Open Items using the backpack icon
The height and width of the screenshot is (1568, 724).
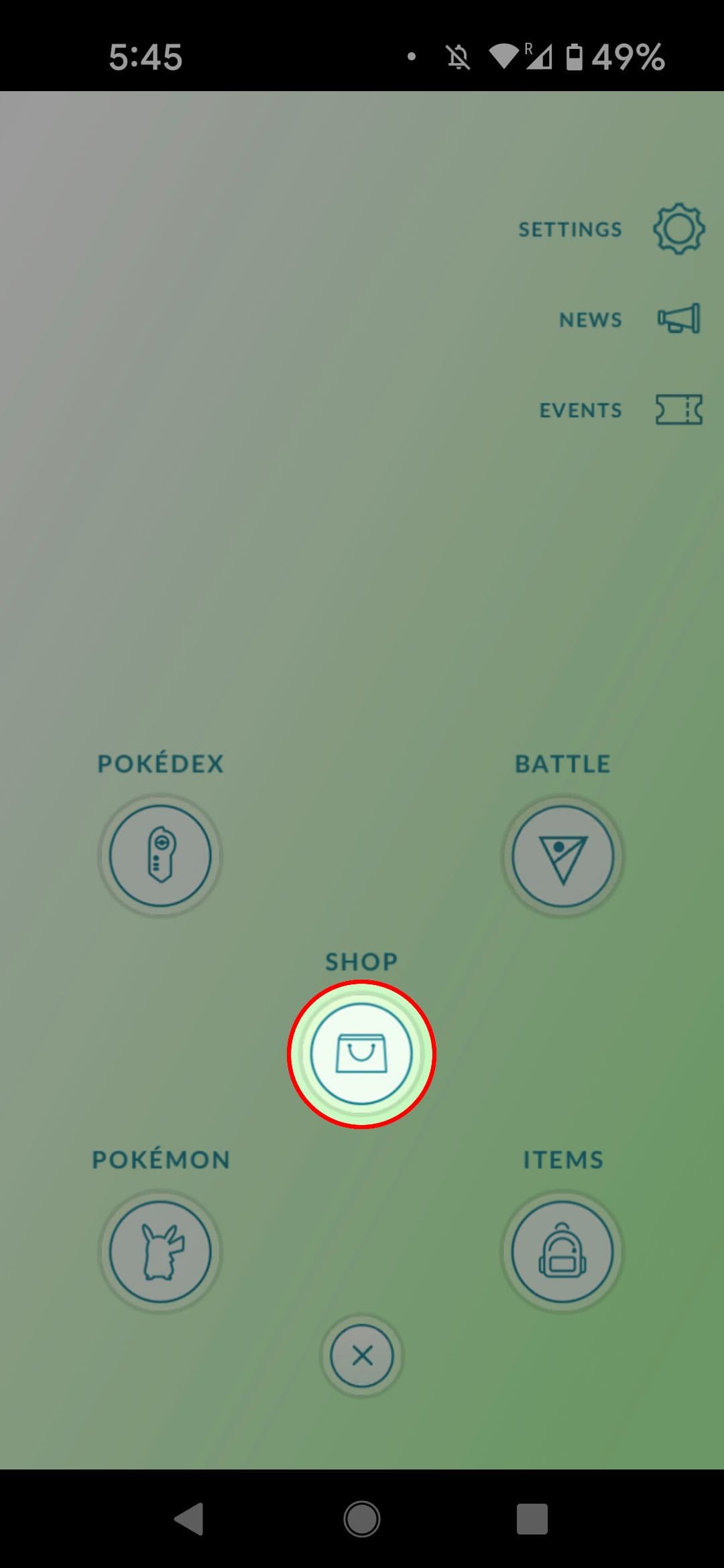563,1252
